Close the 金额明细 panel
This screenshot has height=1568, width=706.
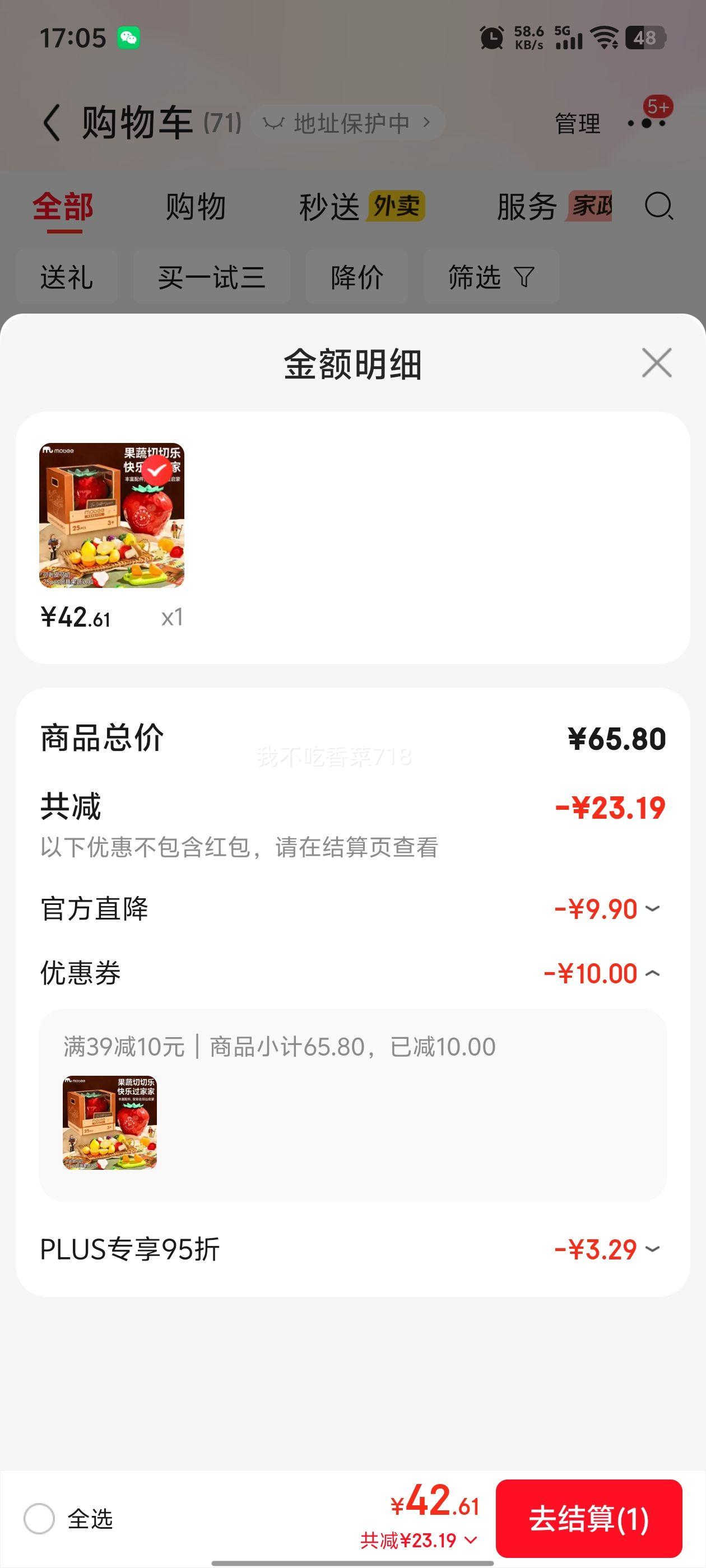pos(656,363)
